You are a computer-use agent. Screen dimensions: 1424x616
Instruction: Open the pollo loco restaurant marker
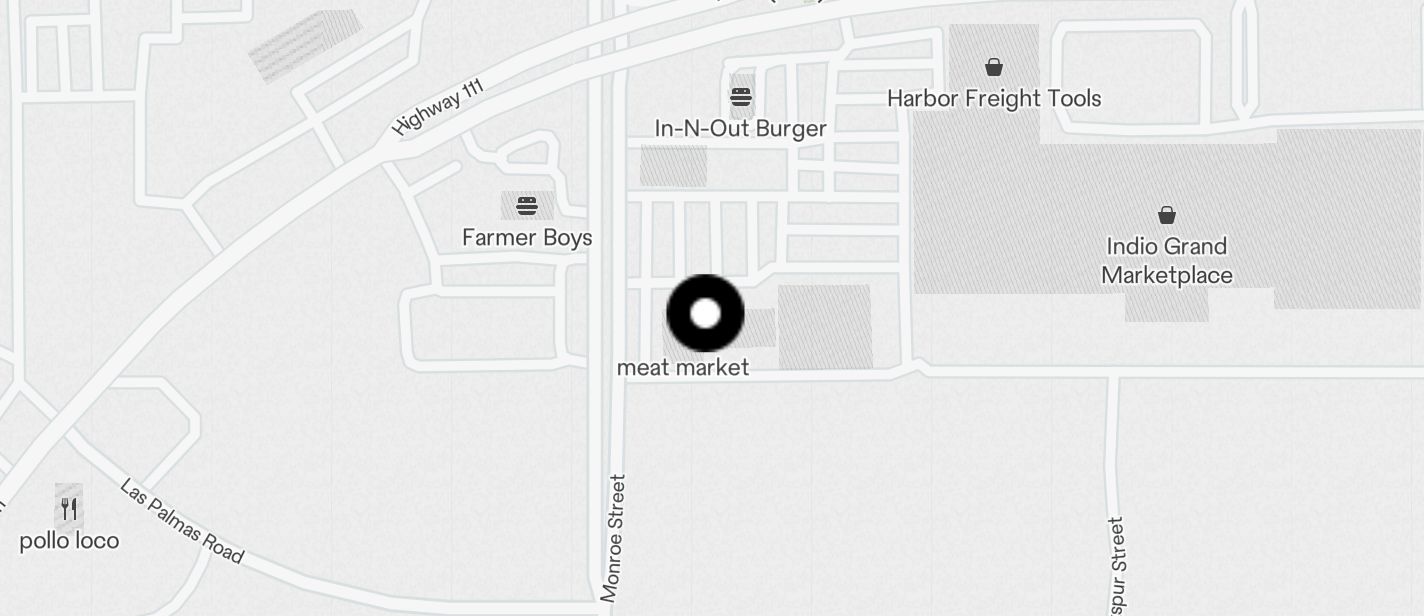click(69, 509)
